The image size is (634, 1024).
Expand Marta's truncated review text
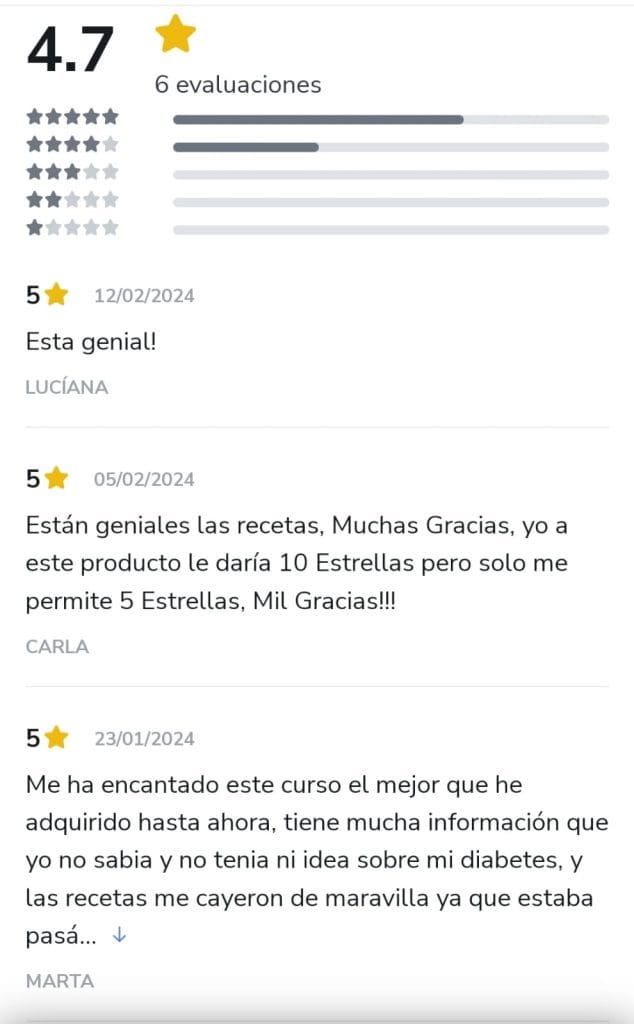(x=119, y=936)
